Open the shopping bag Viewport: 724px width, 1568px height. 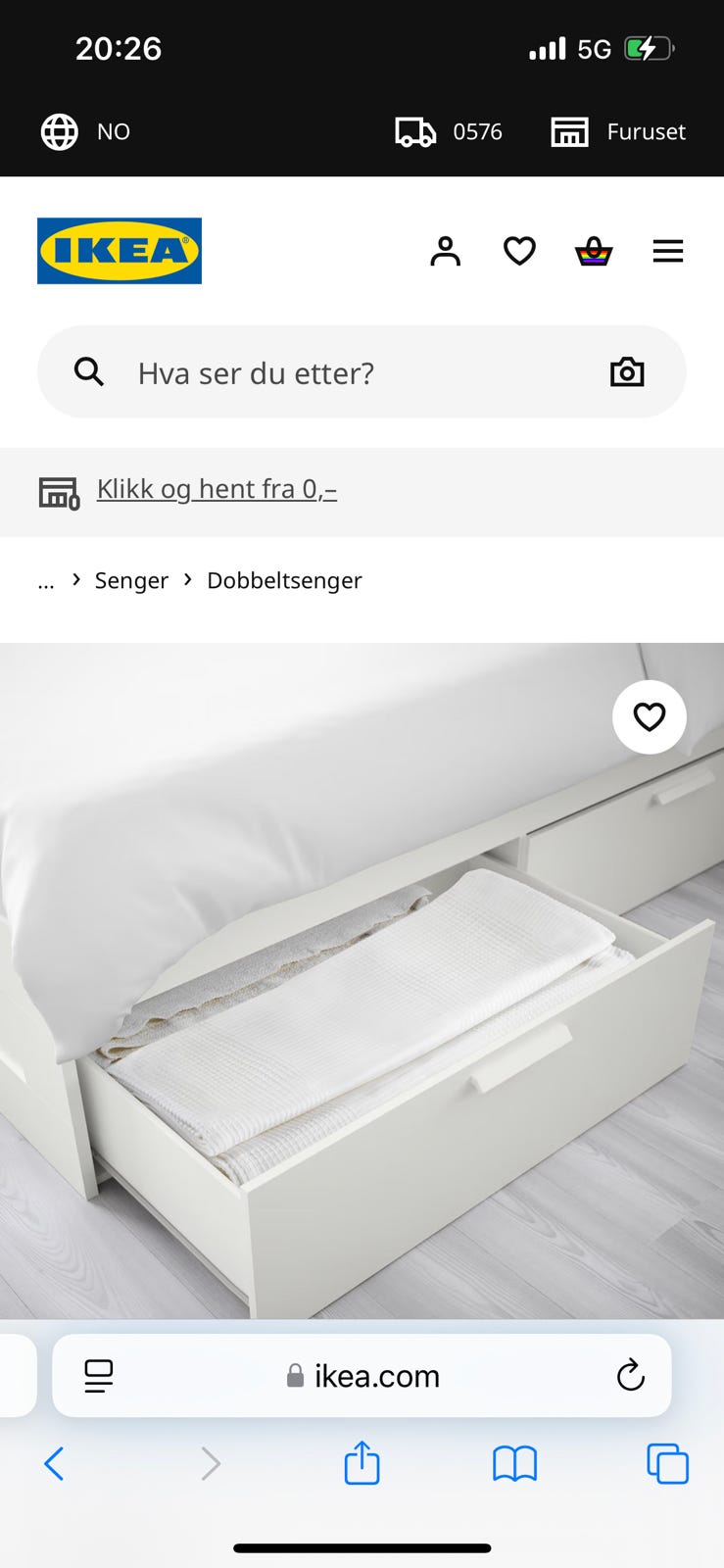click(594, 251)
